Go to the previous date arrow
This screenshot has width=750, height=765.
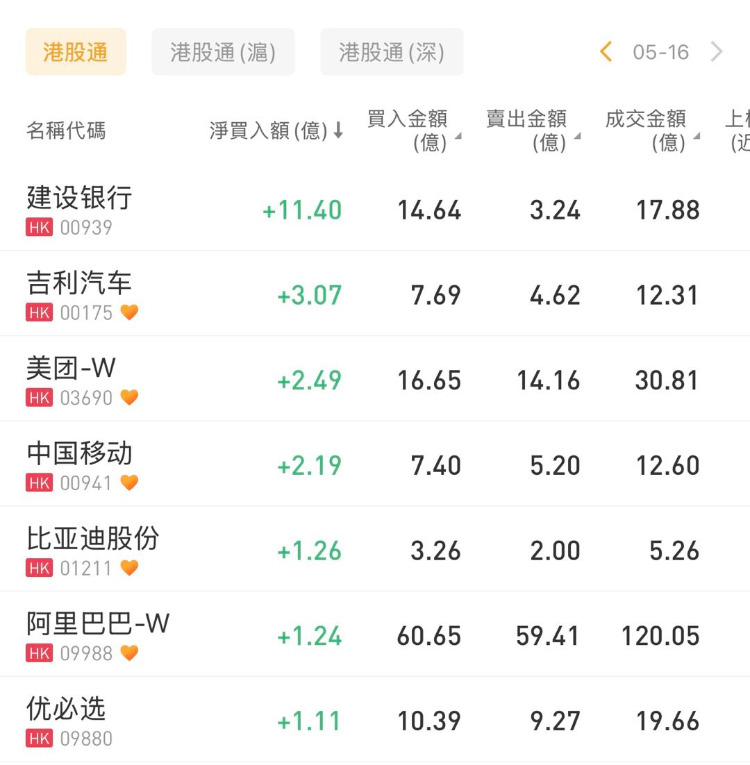(605, 52)
